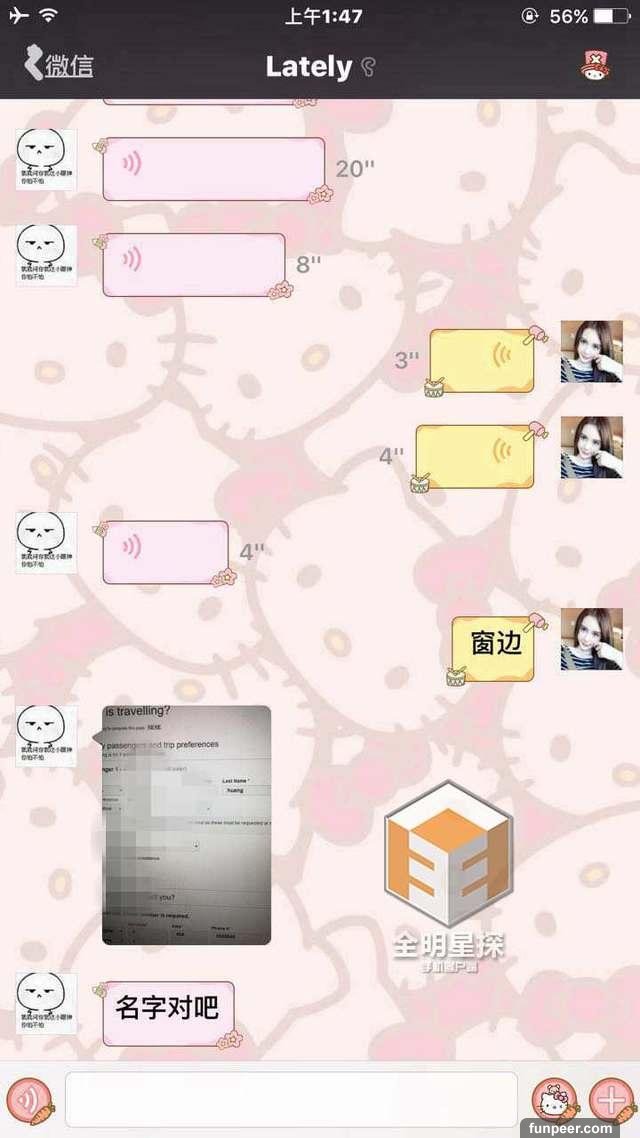Viewport: 640px width, 1138px height.
Task: Tap the message text field
Action: [x=291, y=1099]
